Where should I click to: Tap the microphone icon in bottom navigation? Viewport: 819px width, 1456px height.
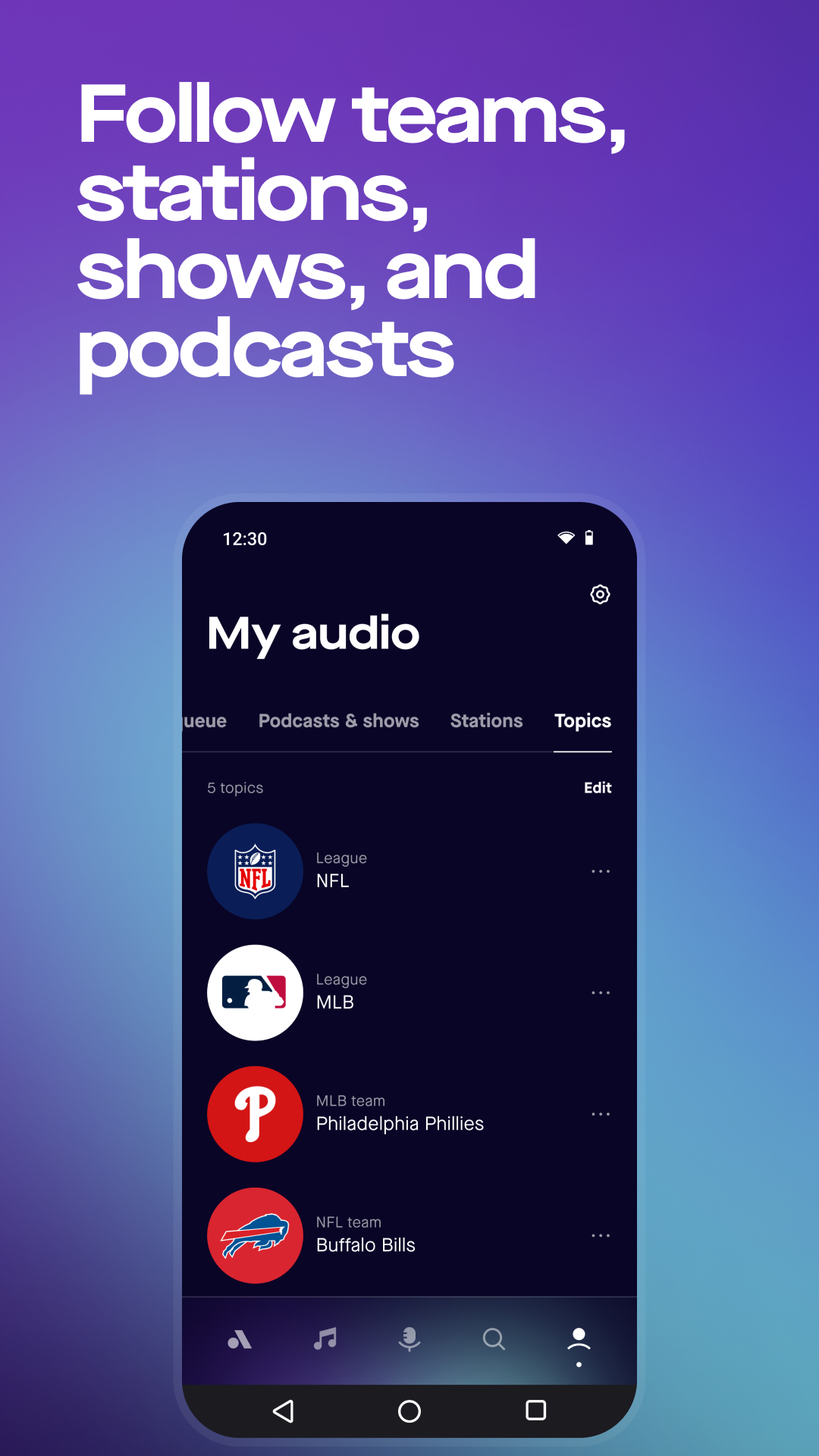(409, 1339)
